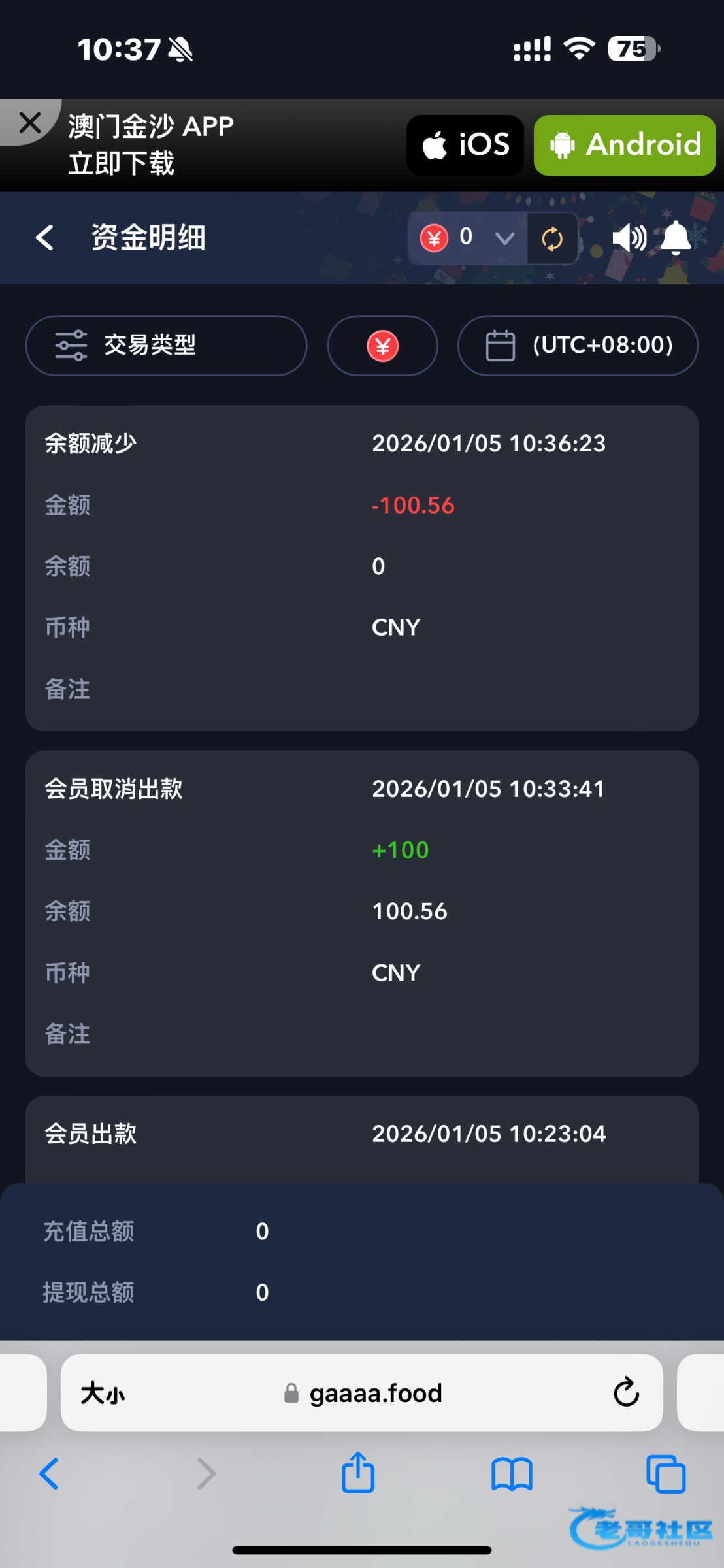Open the currency filter chip

[382, 346]
